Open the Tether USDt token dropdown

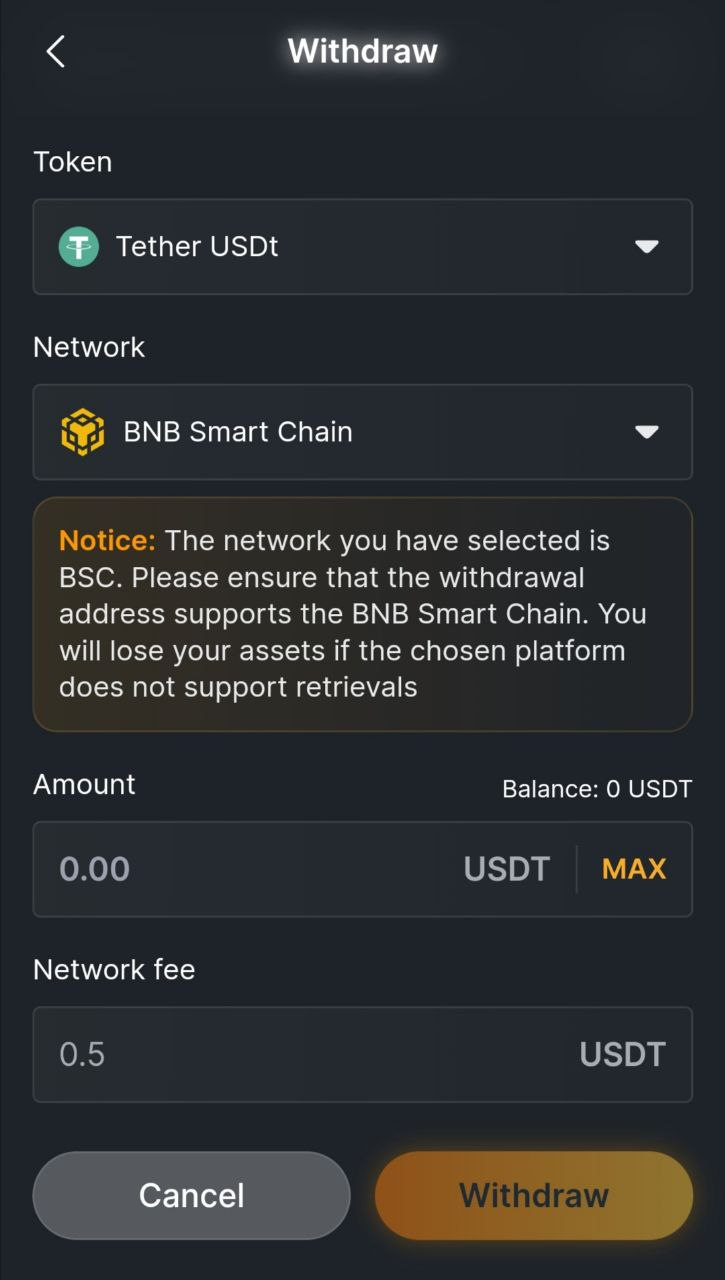point(362,247)
